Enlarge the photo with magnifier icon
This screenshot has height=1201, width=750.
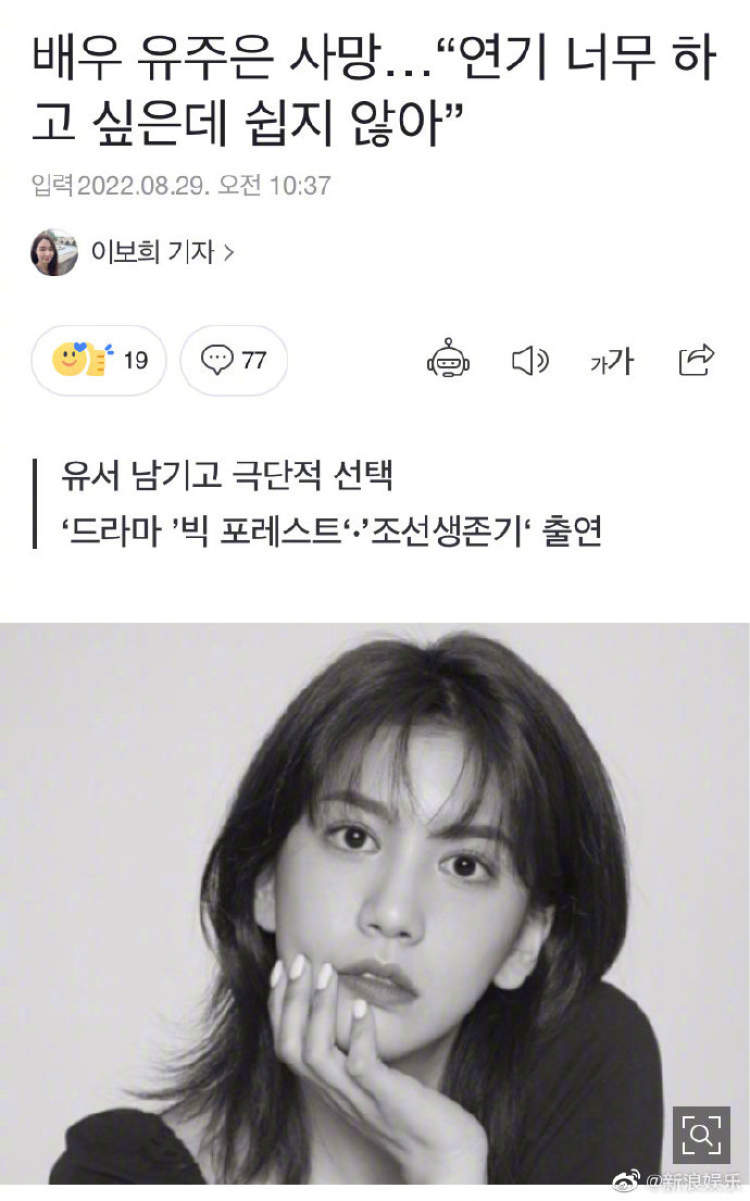[x=701, y=1134]
